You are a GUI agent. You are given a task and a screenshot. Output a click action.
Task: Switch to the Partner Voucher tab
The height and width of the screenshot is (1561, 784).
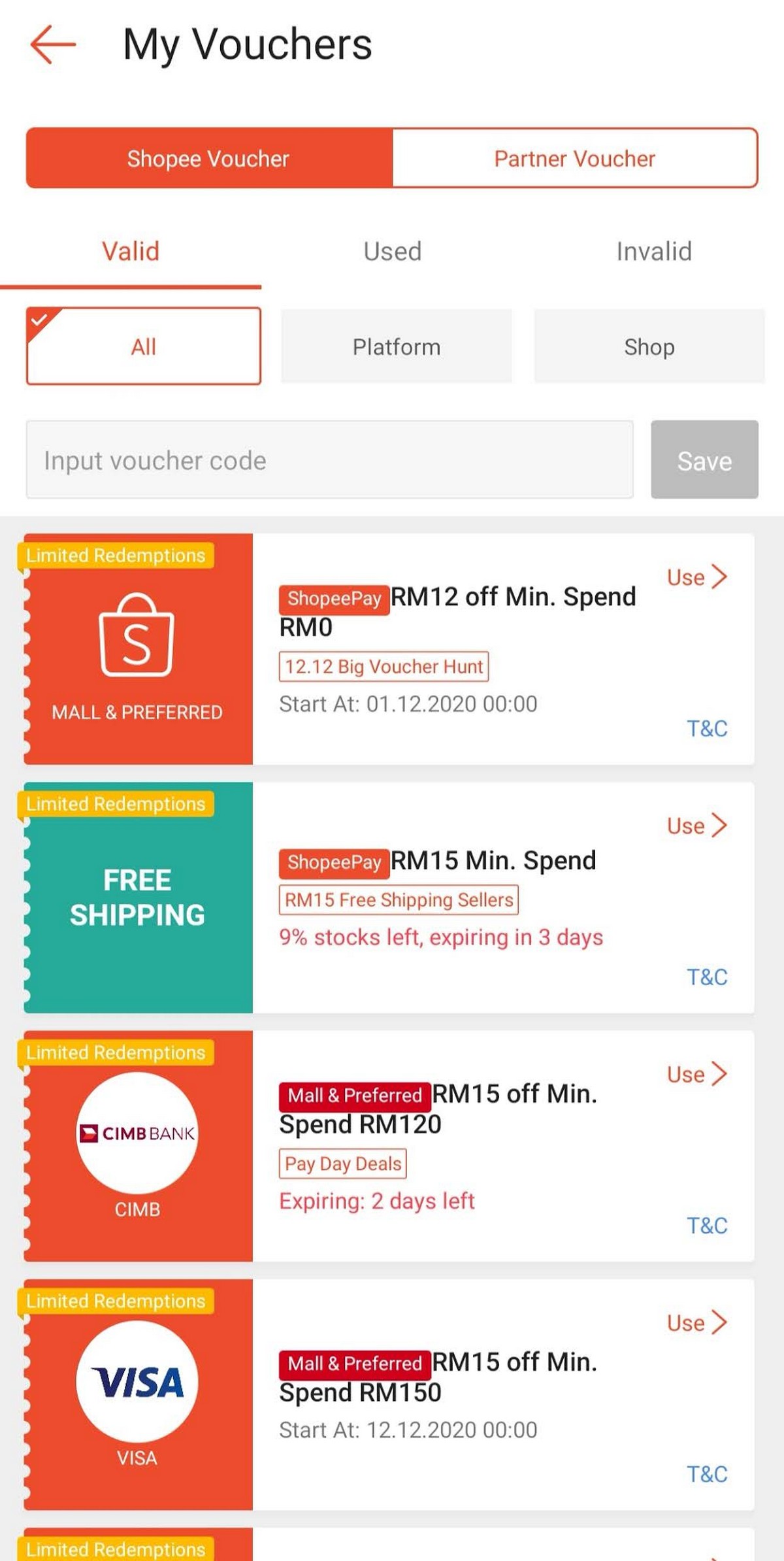(574, 158)
